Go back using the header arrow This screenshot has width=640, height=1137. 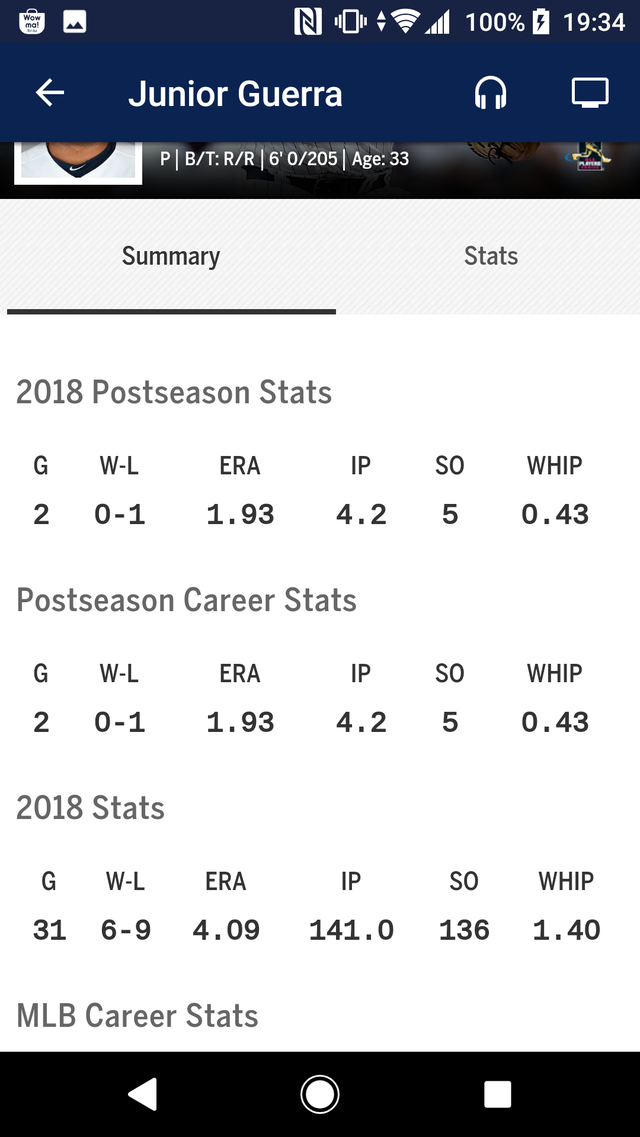50,93
